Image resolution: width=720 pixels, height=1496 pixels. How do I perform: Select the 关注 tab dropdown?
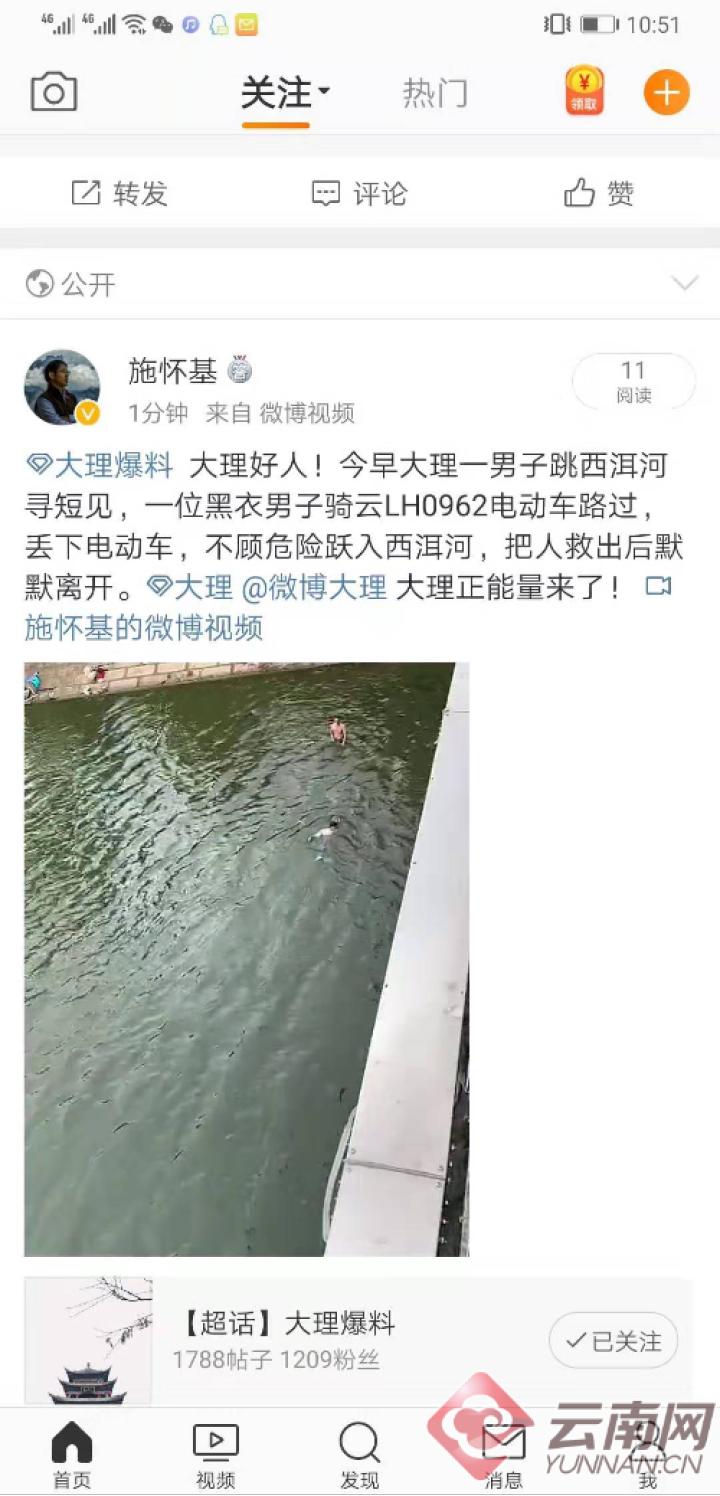285,94
